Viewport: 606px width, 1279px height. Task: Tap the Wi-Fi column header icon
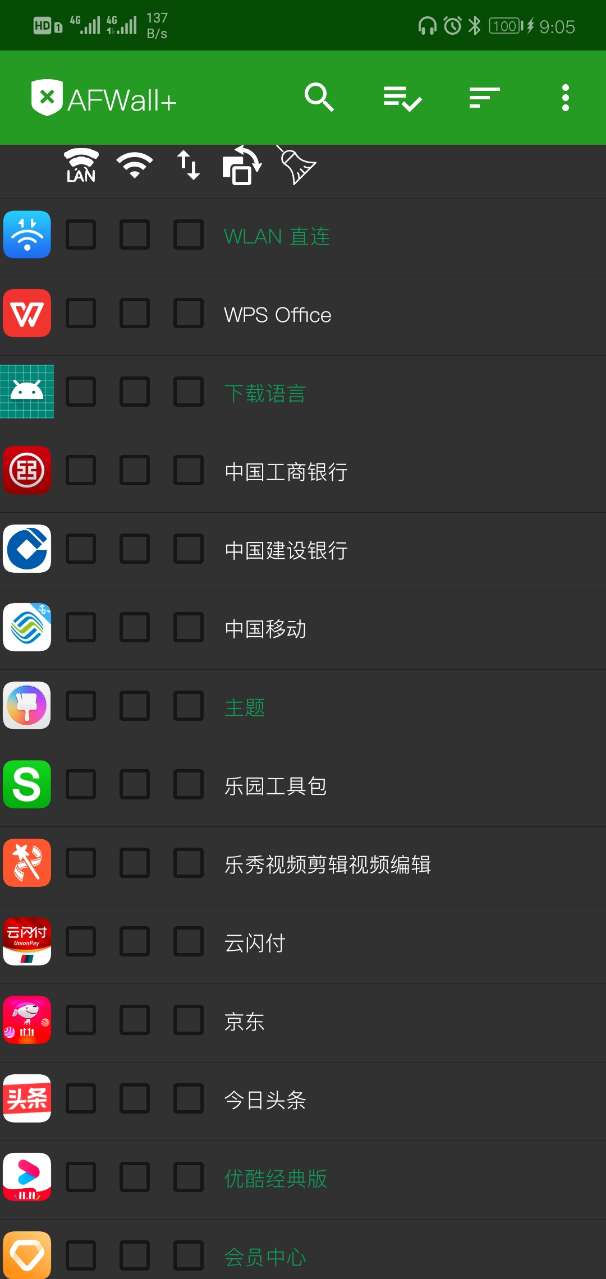135,165
